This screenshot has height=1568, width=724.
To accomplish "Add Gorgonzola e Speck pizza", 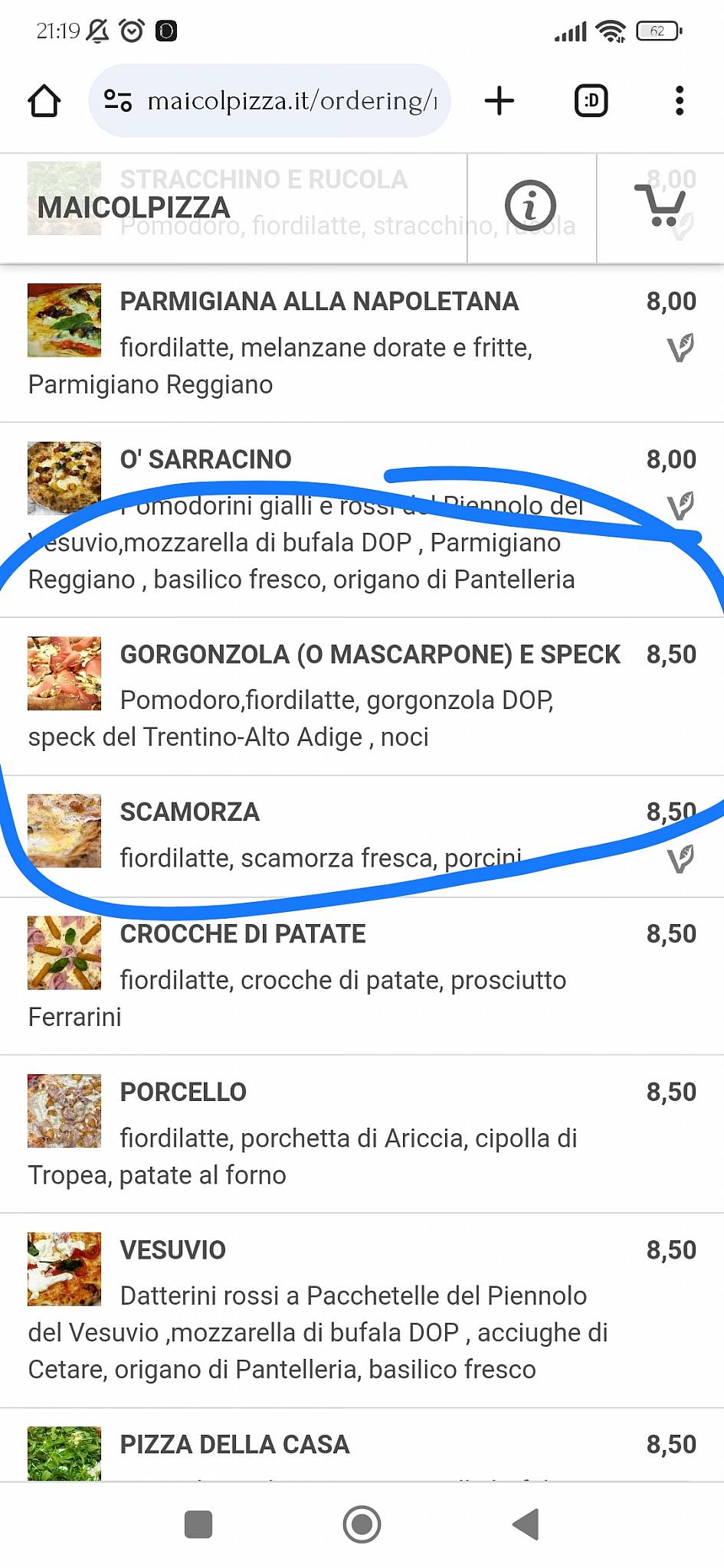I will pyautogui.click(x=369, y=655).
